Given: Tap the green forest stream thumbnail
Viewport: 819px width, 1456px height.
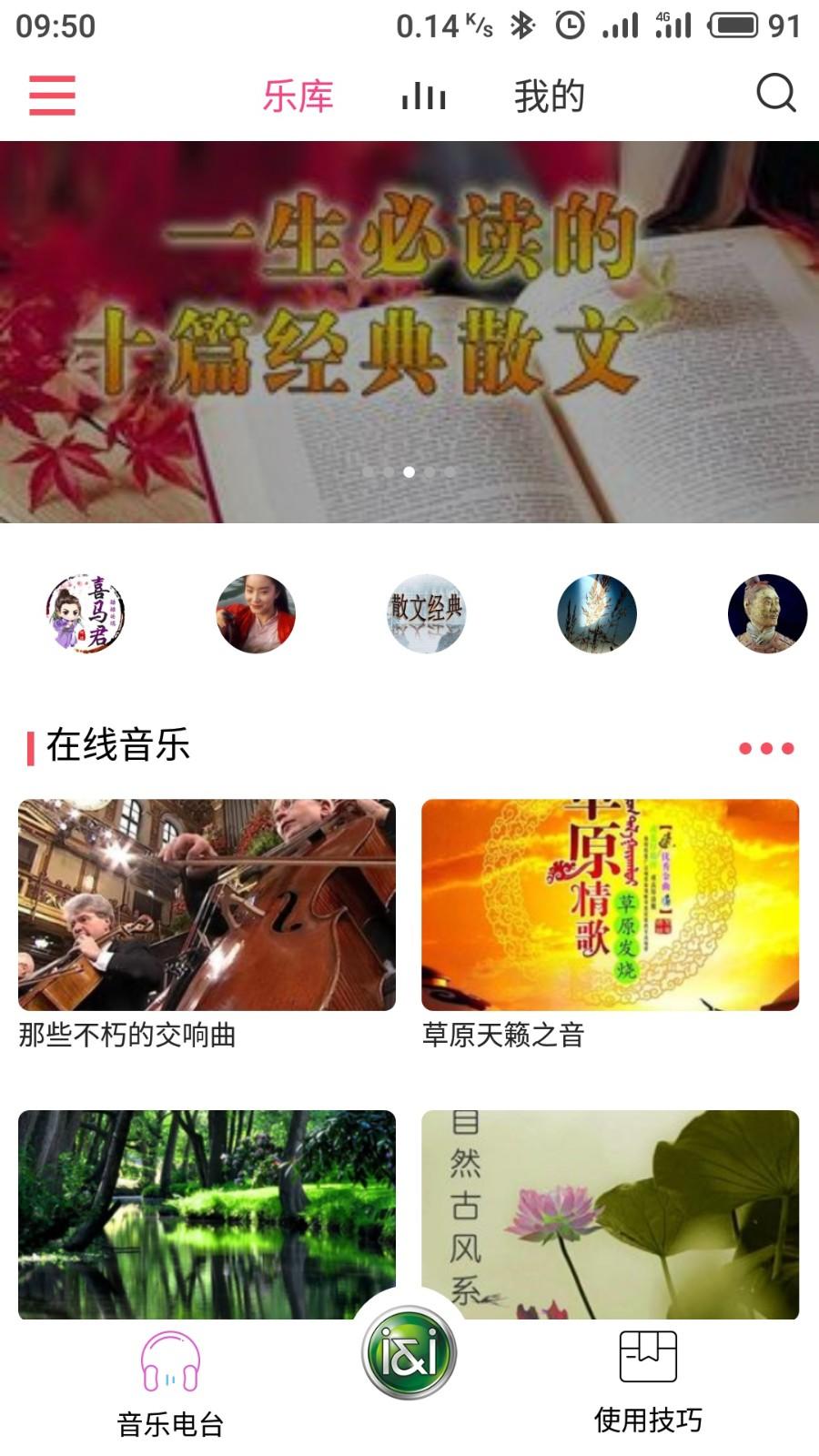Looking at the screenshot, I should click(207, 1210).
